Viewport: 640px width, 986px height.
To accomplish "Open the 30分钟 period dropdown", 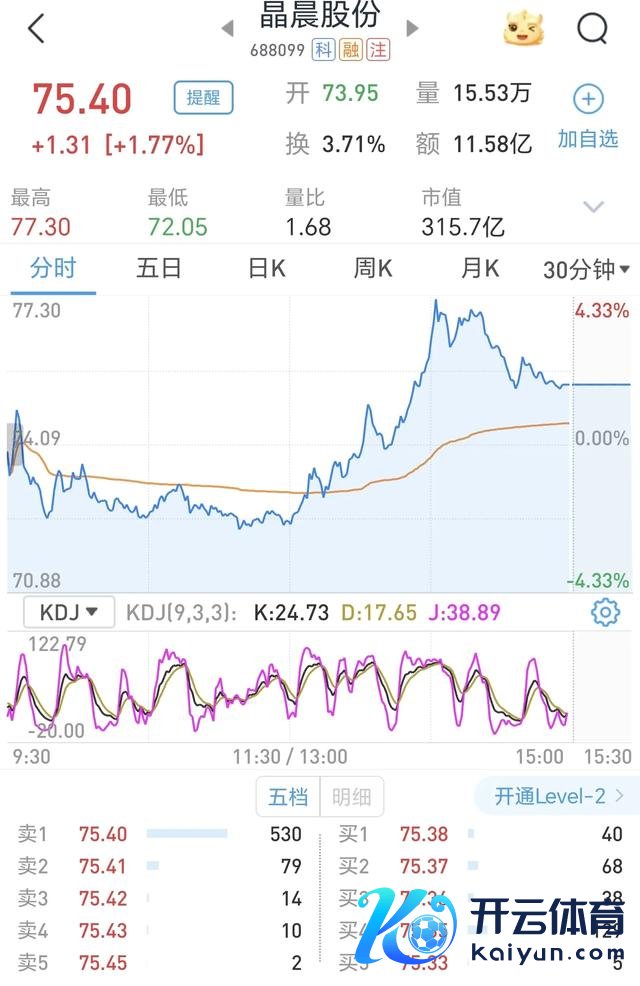I will click(x=586, y=269).
